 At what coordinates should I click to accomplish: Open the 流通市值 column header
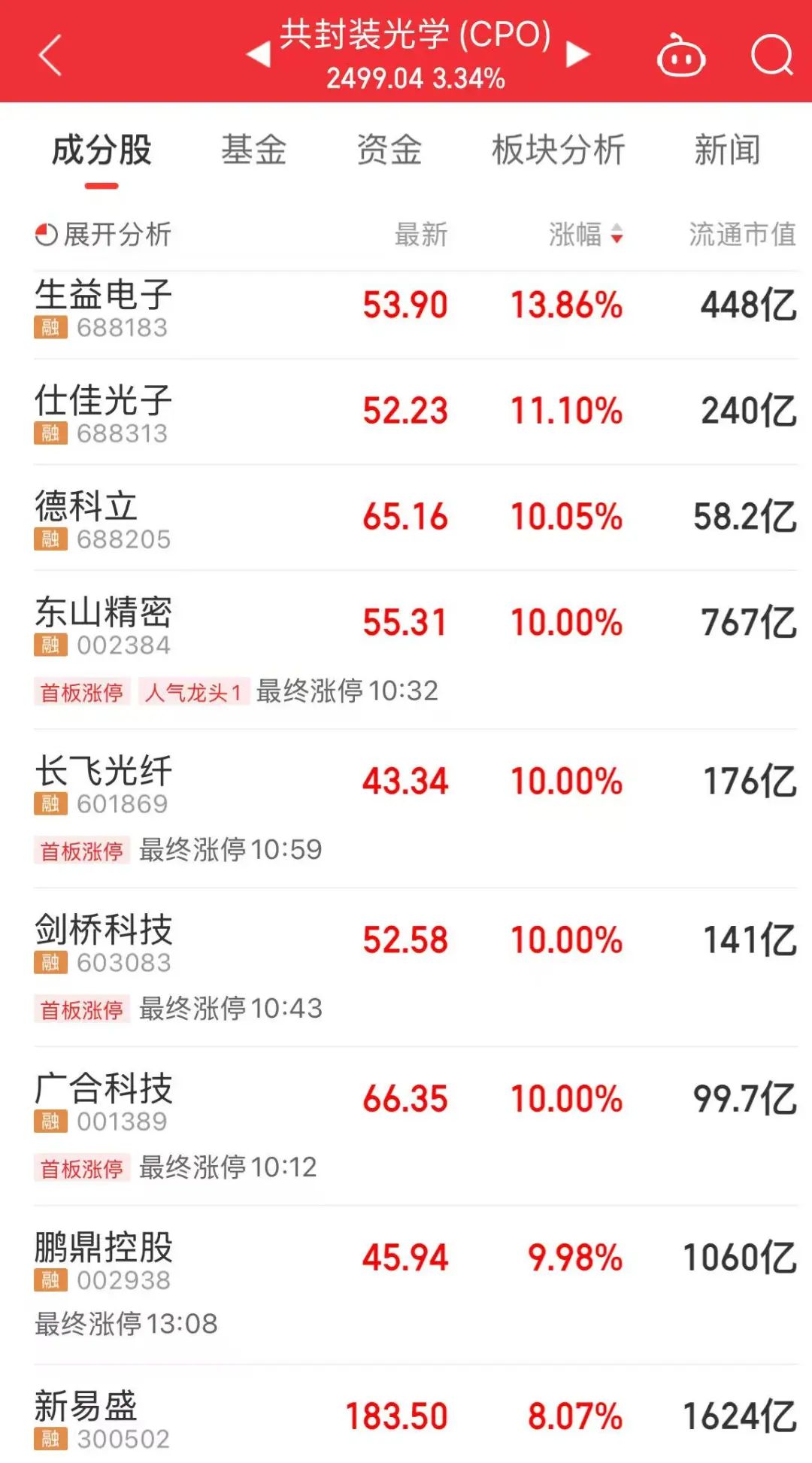(740, 235)
